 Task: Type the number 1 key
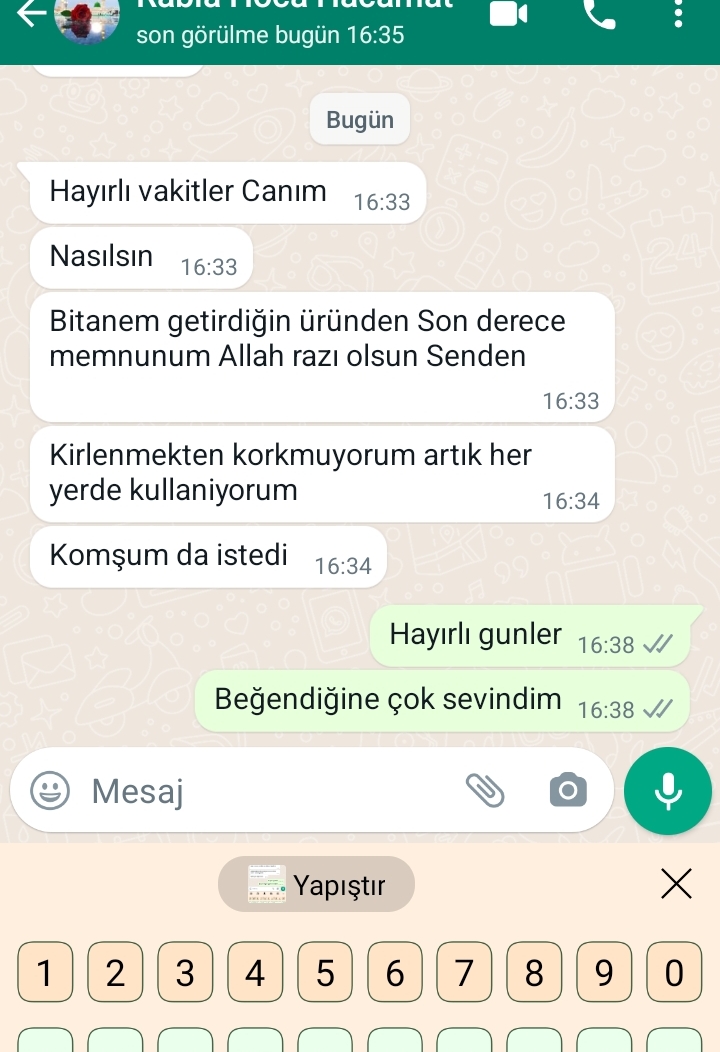coord(45,971)
